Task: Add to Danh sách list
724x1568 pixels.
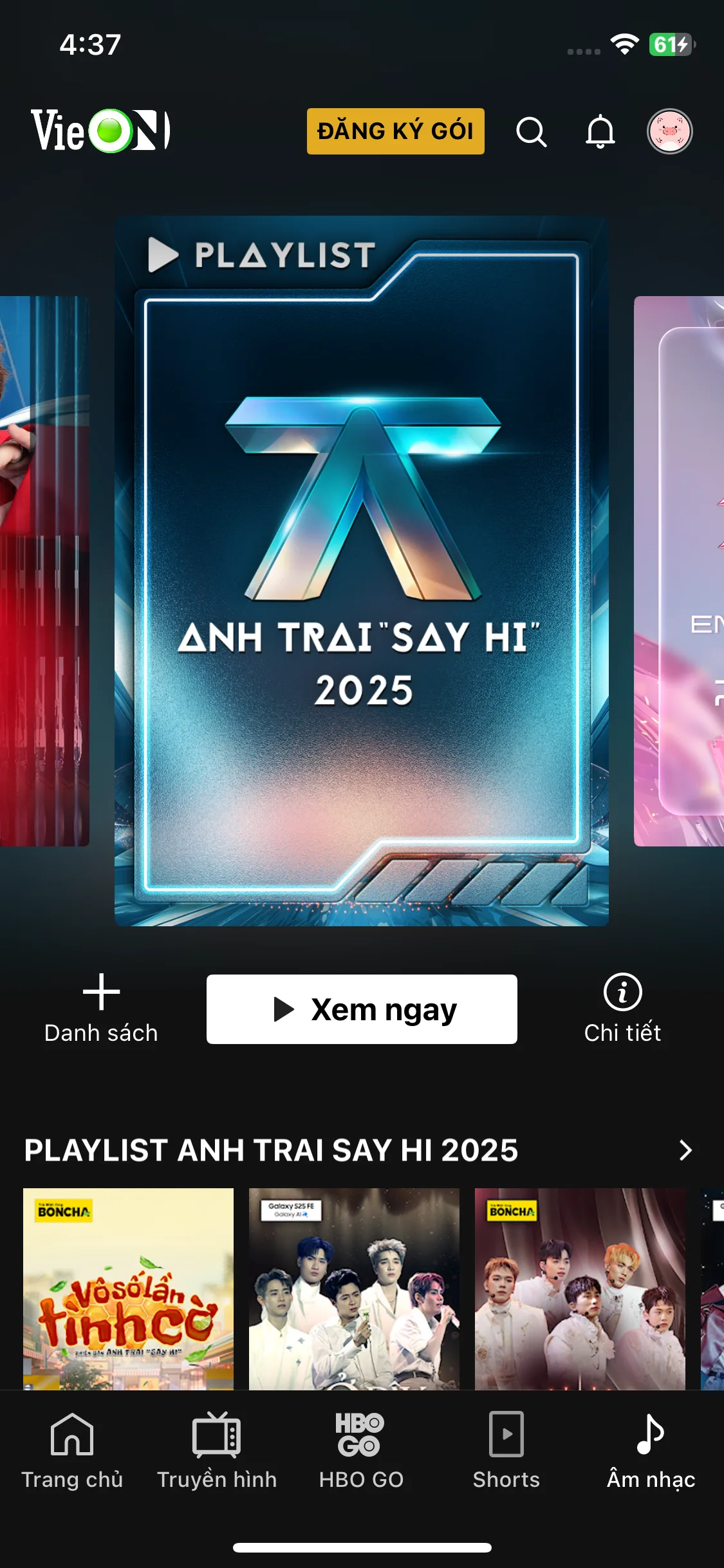Action: click(x=101, y=1009)
